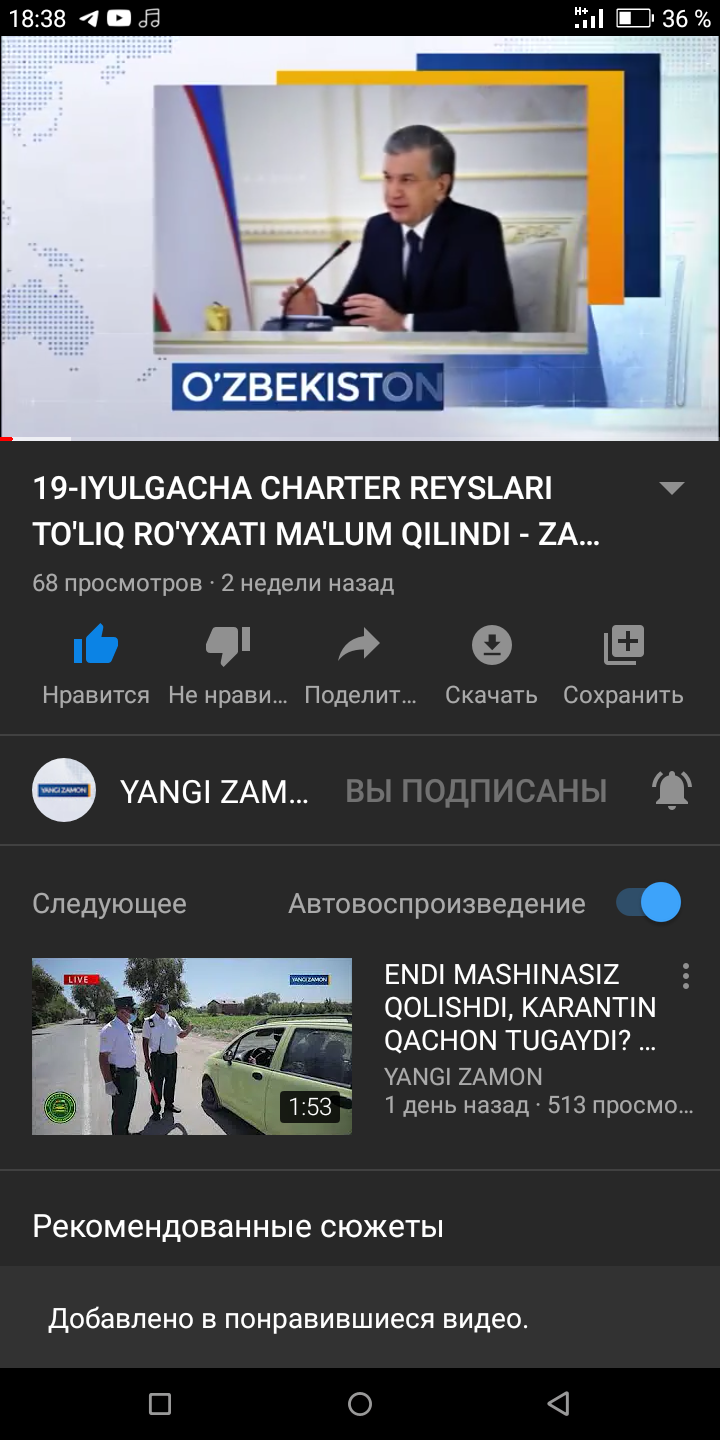
Task: Open options menu for ENDI MASHINASIZ video
Action: coord(686,976)
